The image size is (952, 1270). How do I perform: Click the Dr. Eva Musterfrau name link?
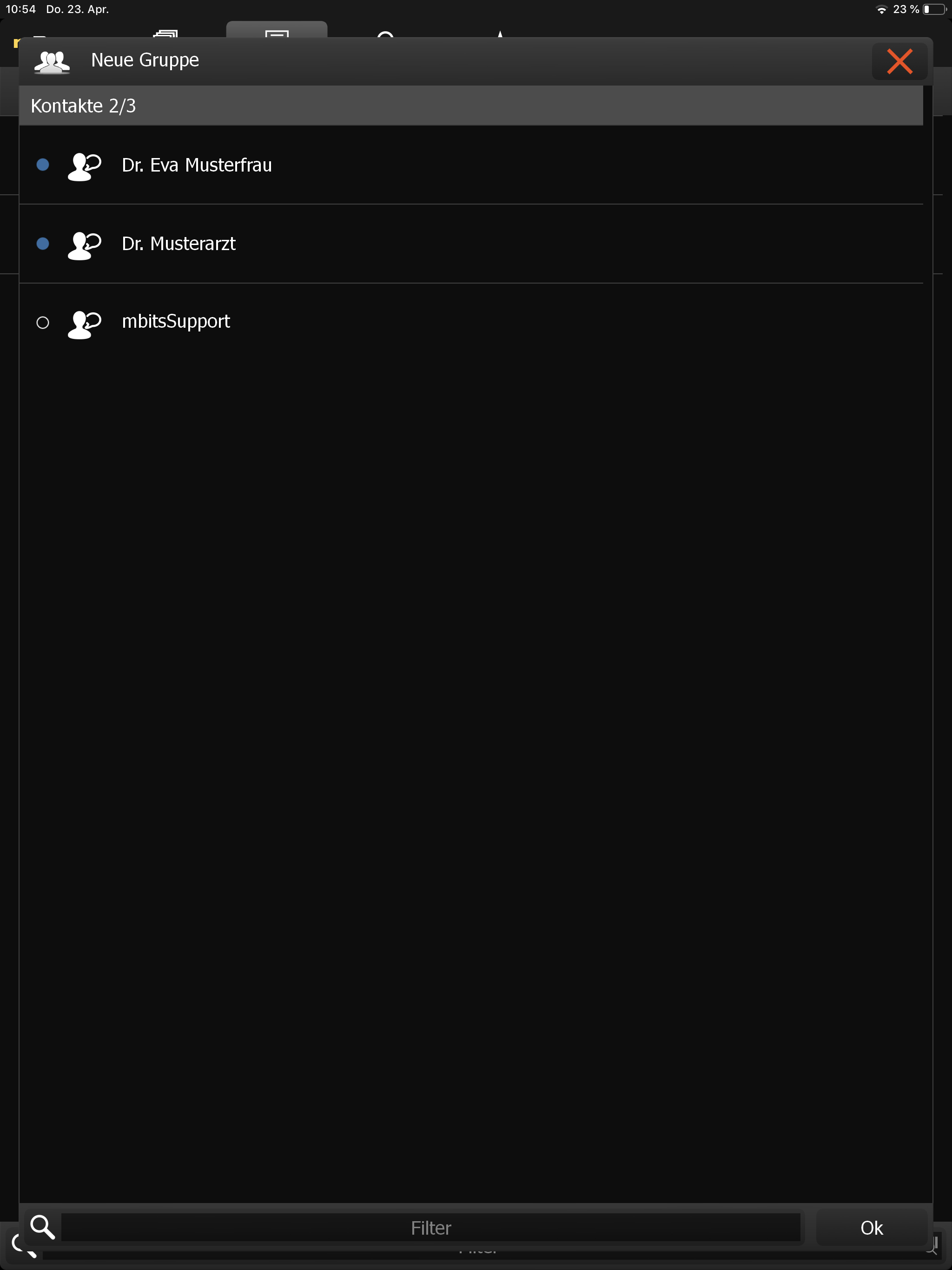click(x=197, y=165)
